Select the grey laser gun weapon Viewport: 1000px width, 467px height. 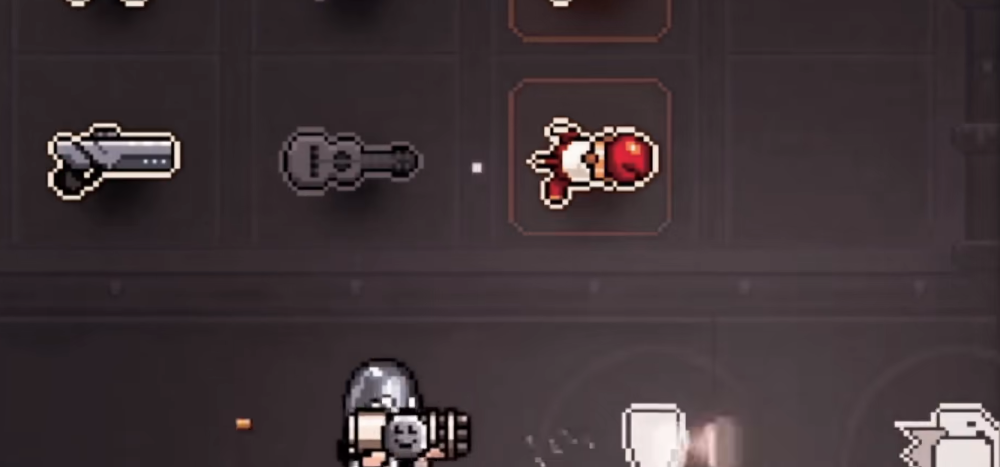[x=112, y=160]
